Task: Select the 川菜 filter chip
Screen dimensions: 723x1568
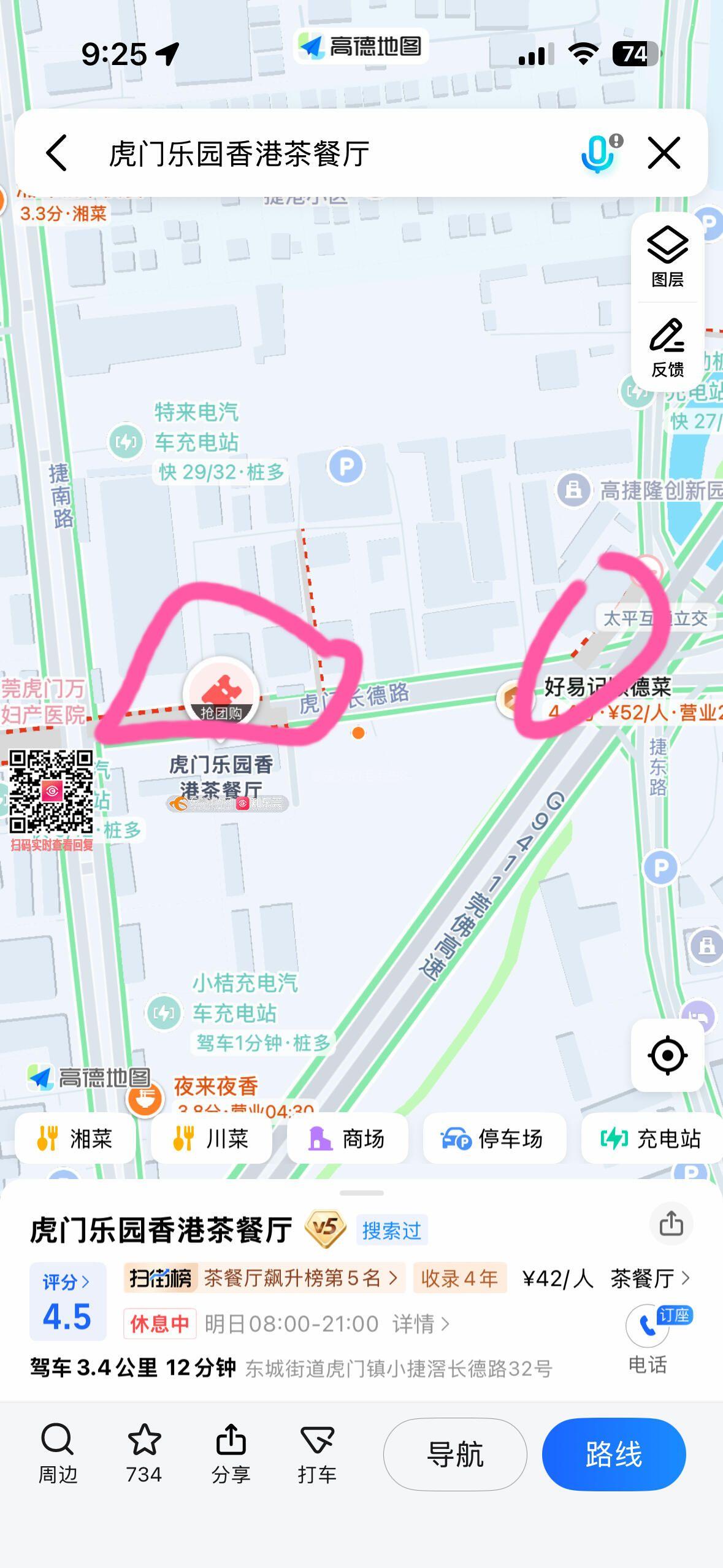Action: (x=212, y=1139)
